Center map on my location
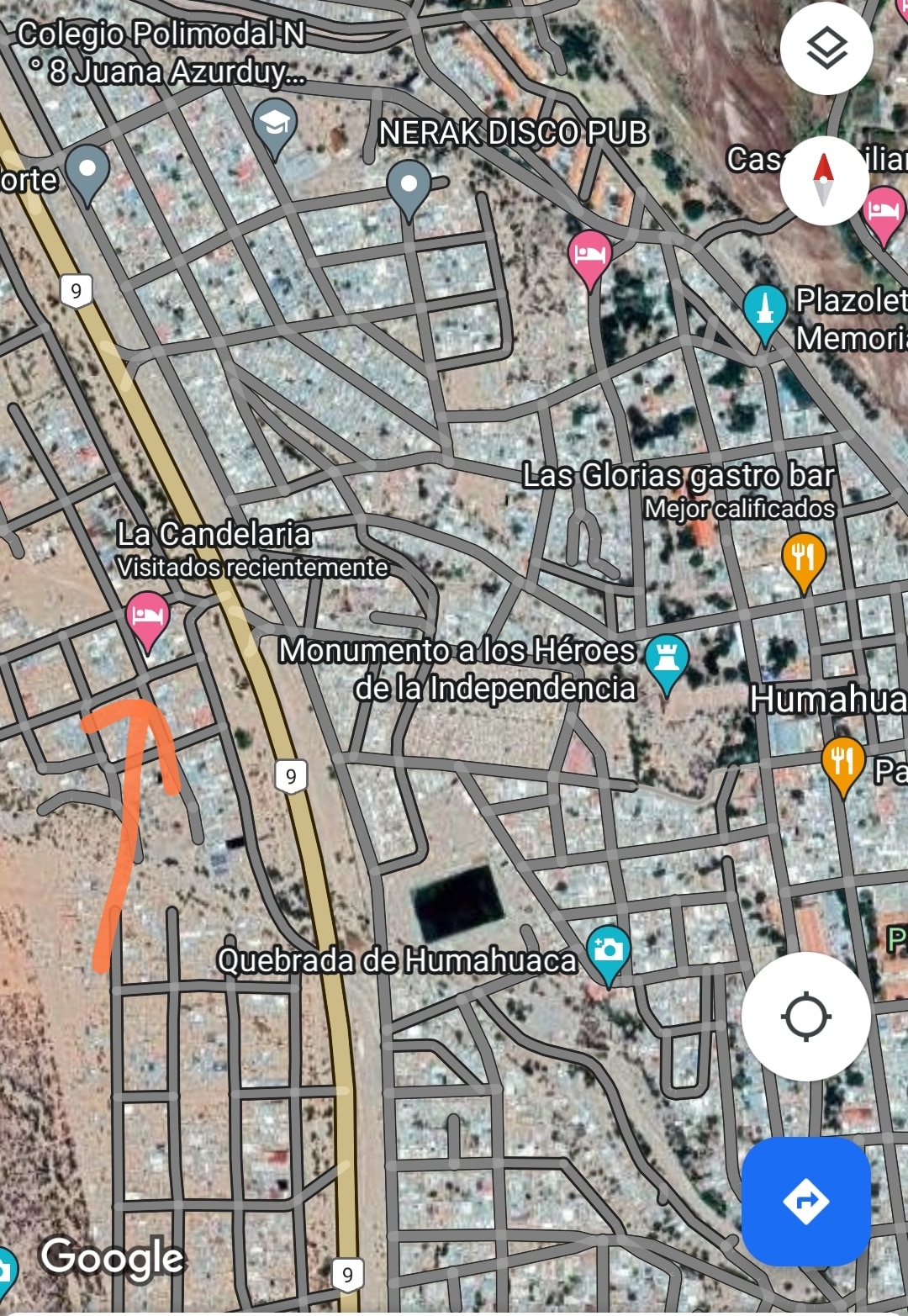Image resolution: width=908 pixels, height=1316 pixels. tap(805, 1016)
